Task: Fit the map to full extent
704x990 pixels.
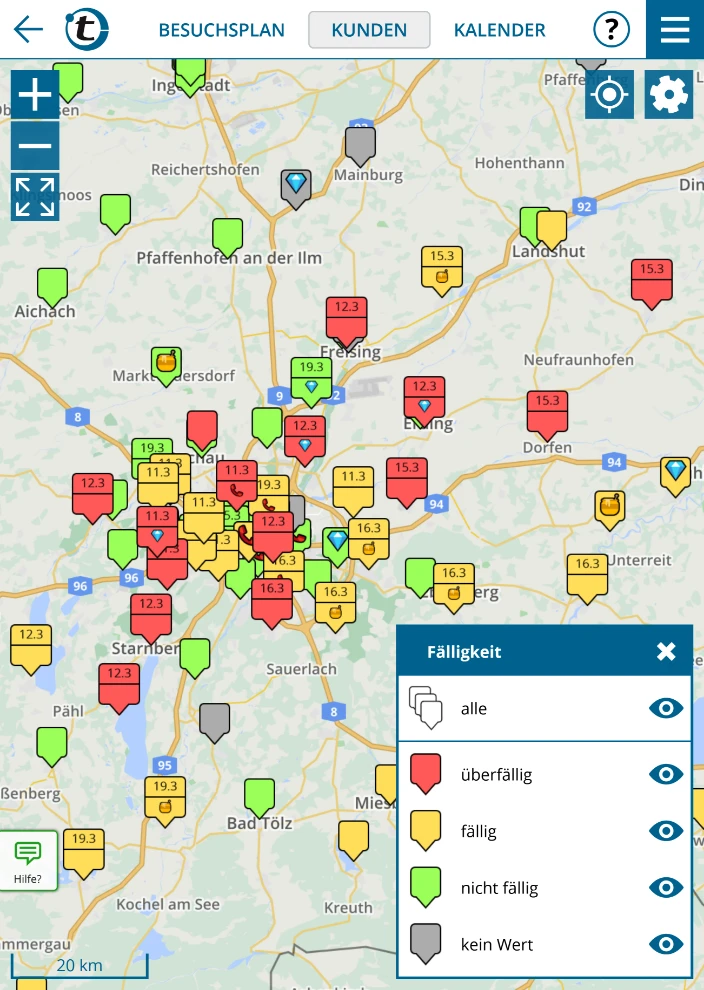Action: pos(35,196)
